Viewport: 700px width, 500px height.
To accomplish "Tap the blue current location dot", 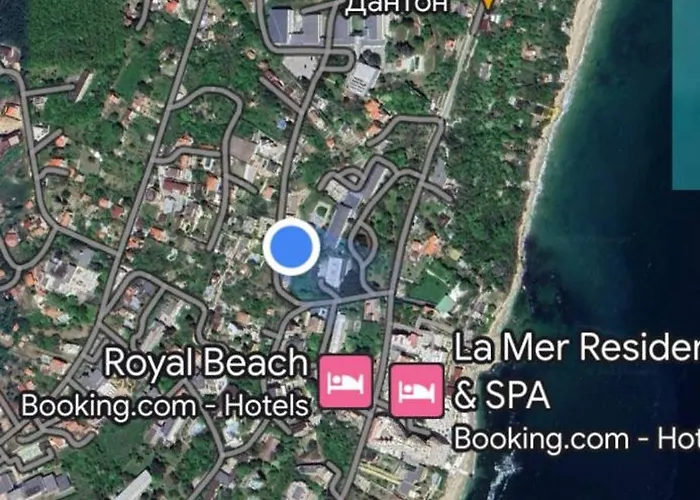I will coord(291,247).
